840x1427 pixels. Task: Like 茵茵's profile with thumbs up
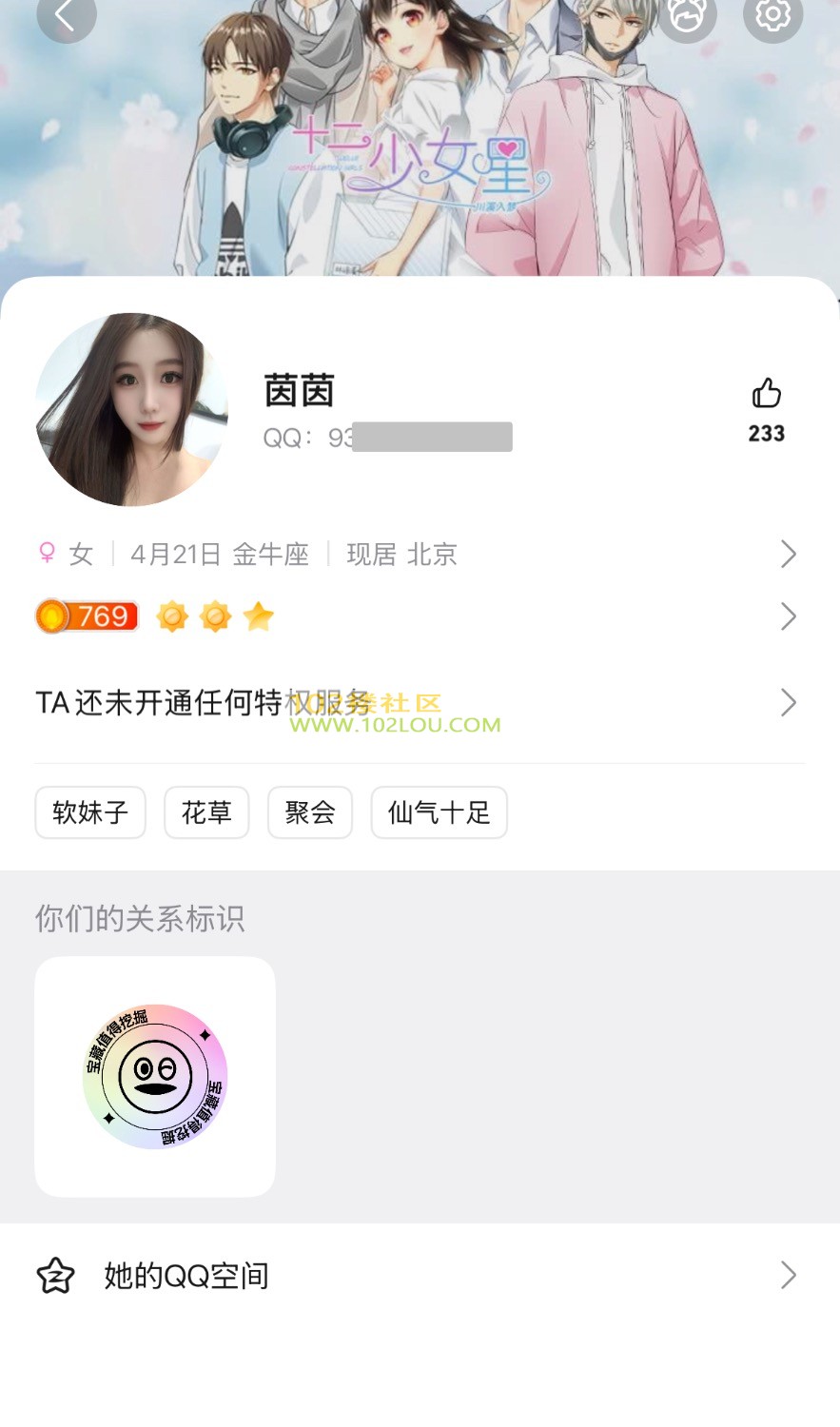(x=766, y=394)
